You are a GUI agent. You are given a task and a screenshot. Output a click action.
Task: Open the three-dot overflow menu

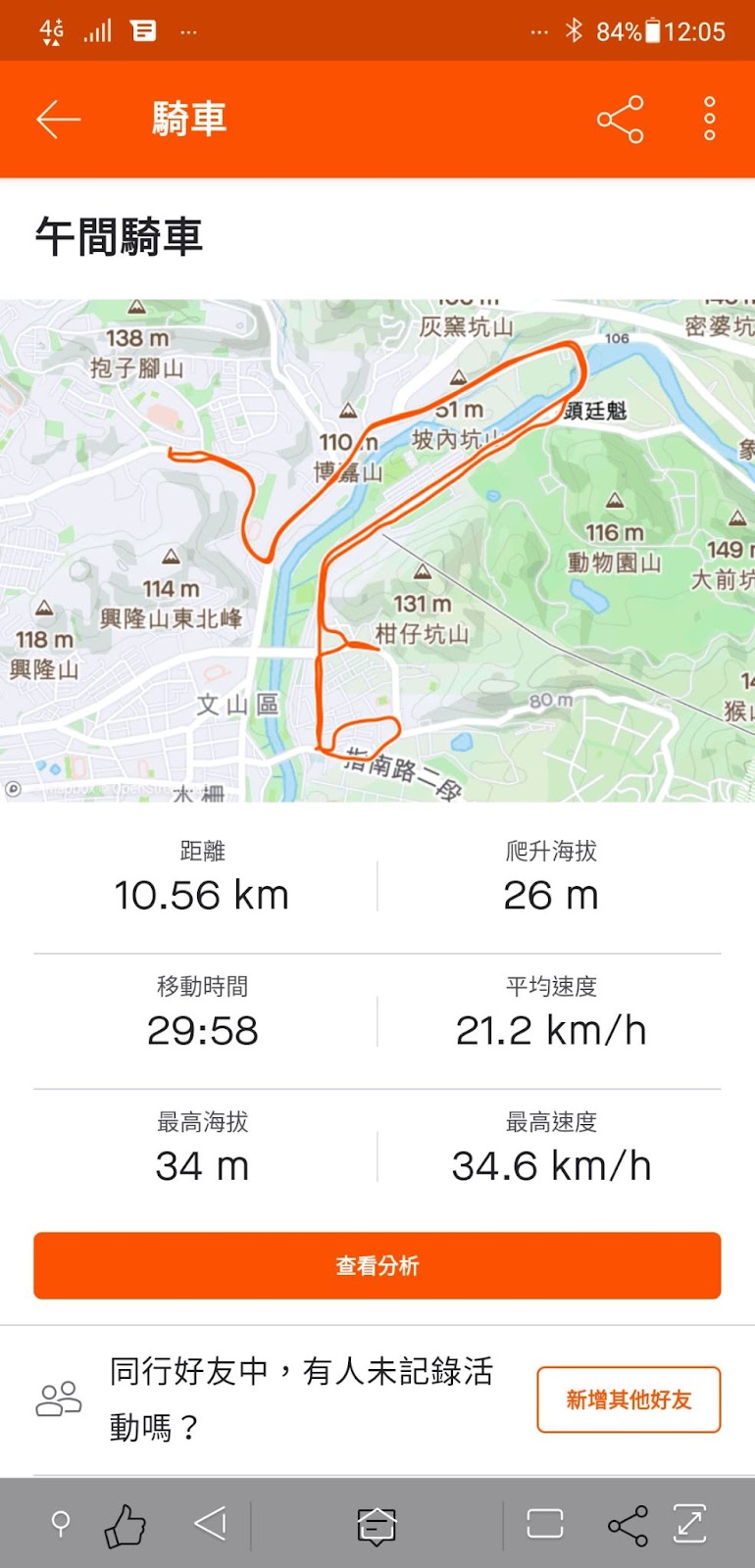coord(709,120)
